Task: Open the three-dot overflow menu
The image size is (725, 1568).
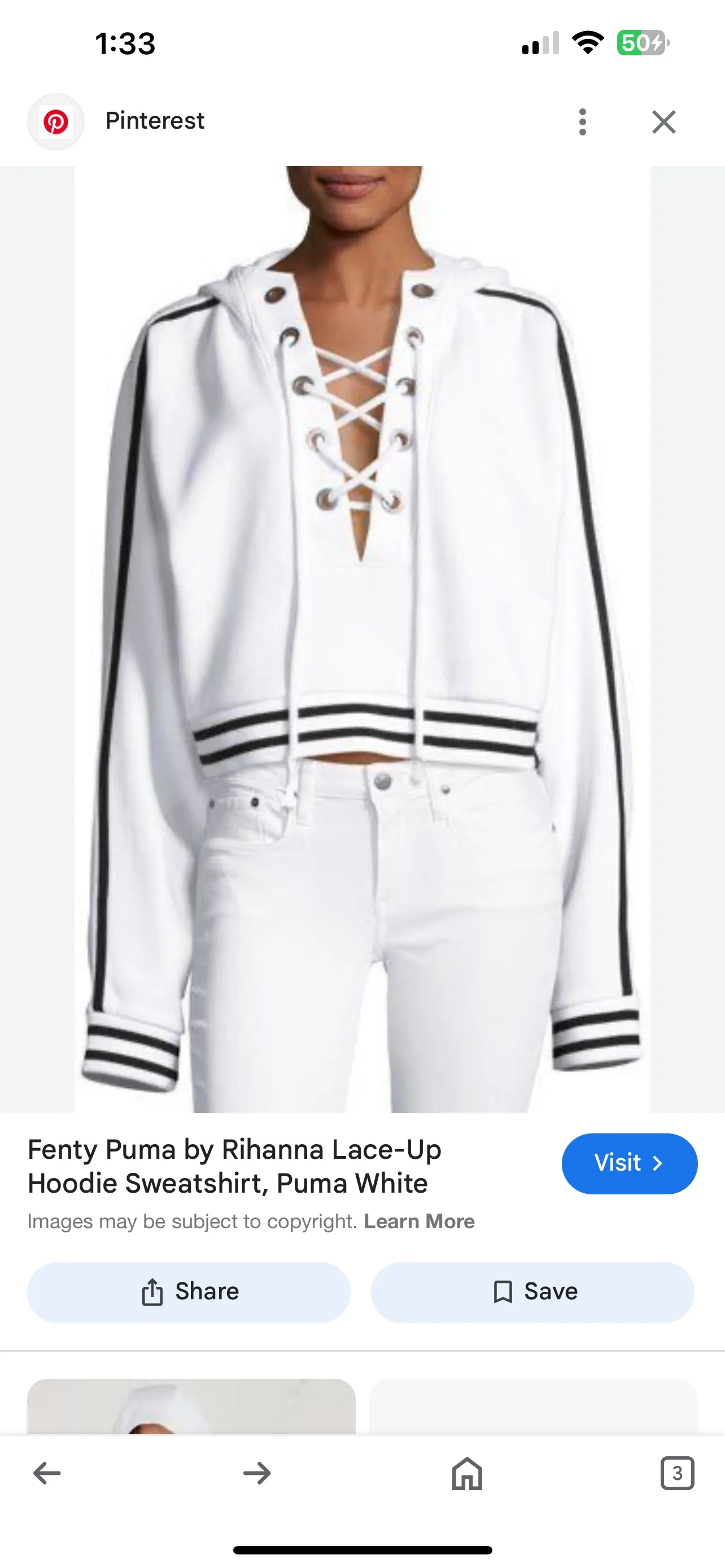Action: (x=583, y=121)
